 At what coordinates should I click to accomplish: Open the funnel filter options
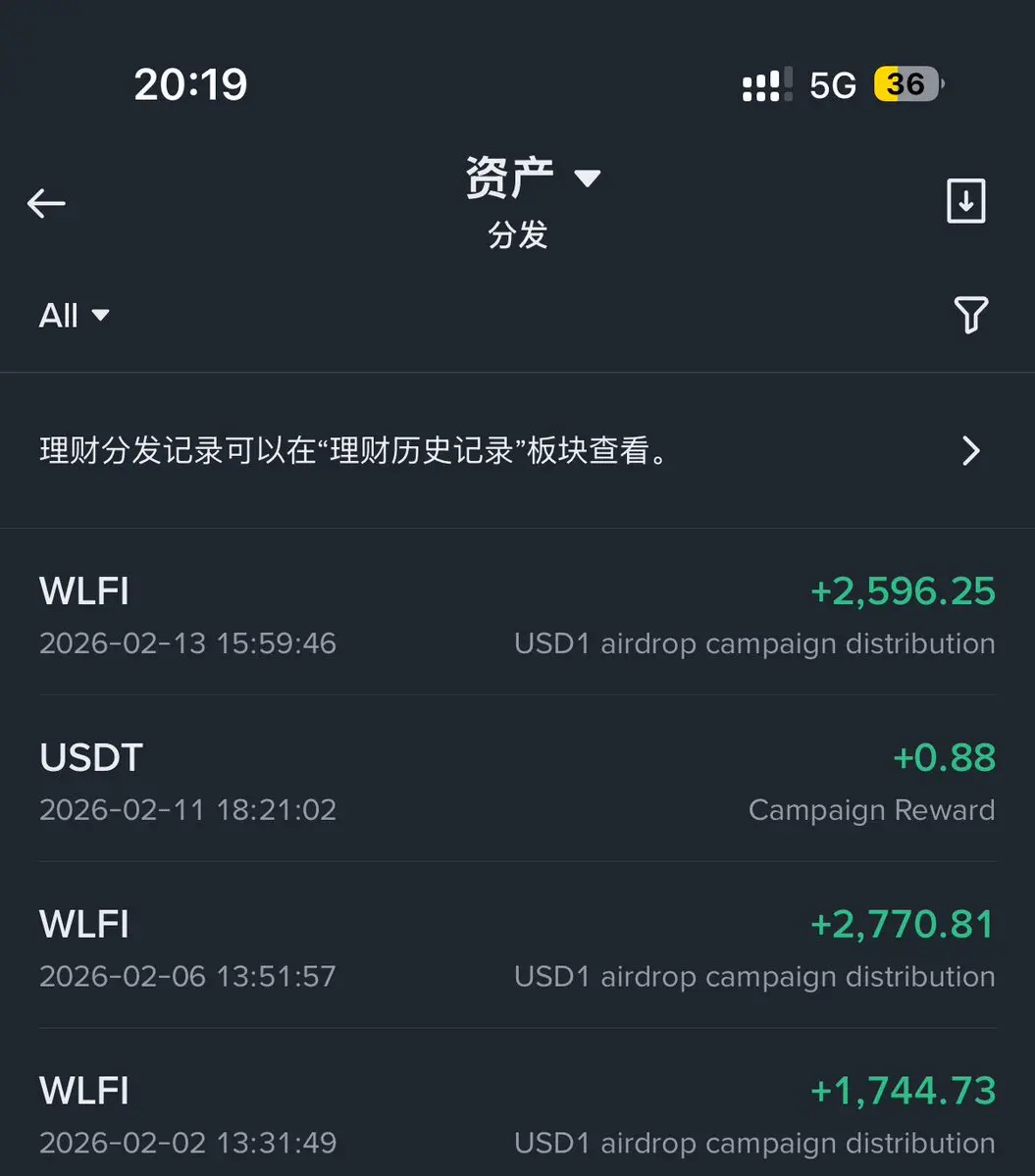coord(970,315)
